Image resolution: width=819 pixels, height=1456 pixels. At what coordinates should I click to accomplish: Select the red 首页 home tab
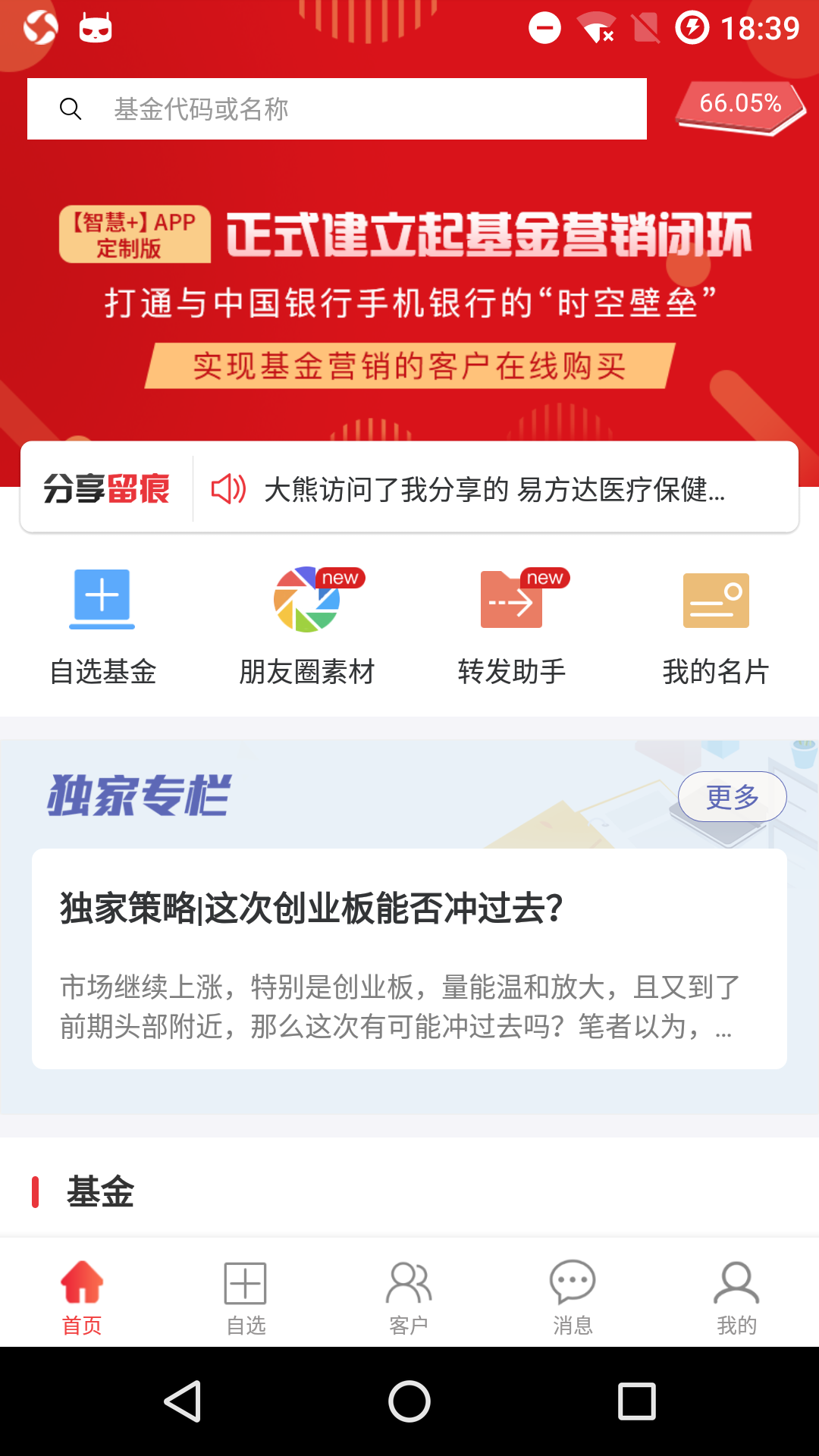point(81,1289)
